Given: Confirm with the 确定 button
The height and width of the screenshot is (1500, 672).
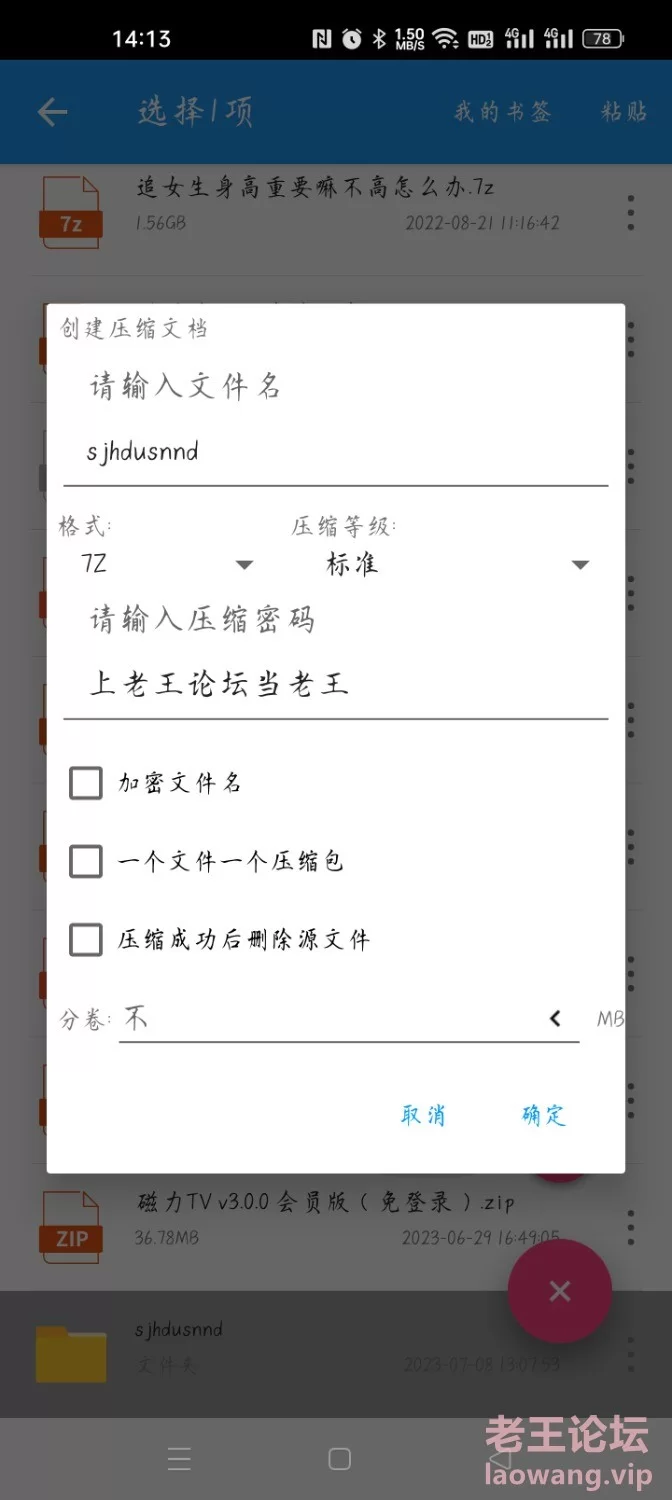Looking at the screenshot, I should 543,1116.
